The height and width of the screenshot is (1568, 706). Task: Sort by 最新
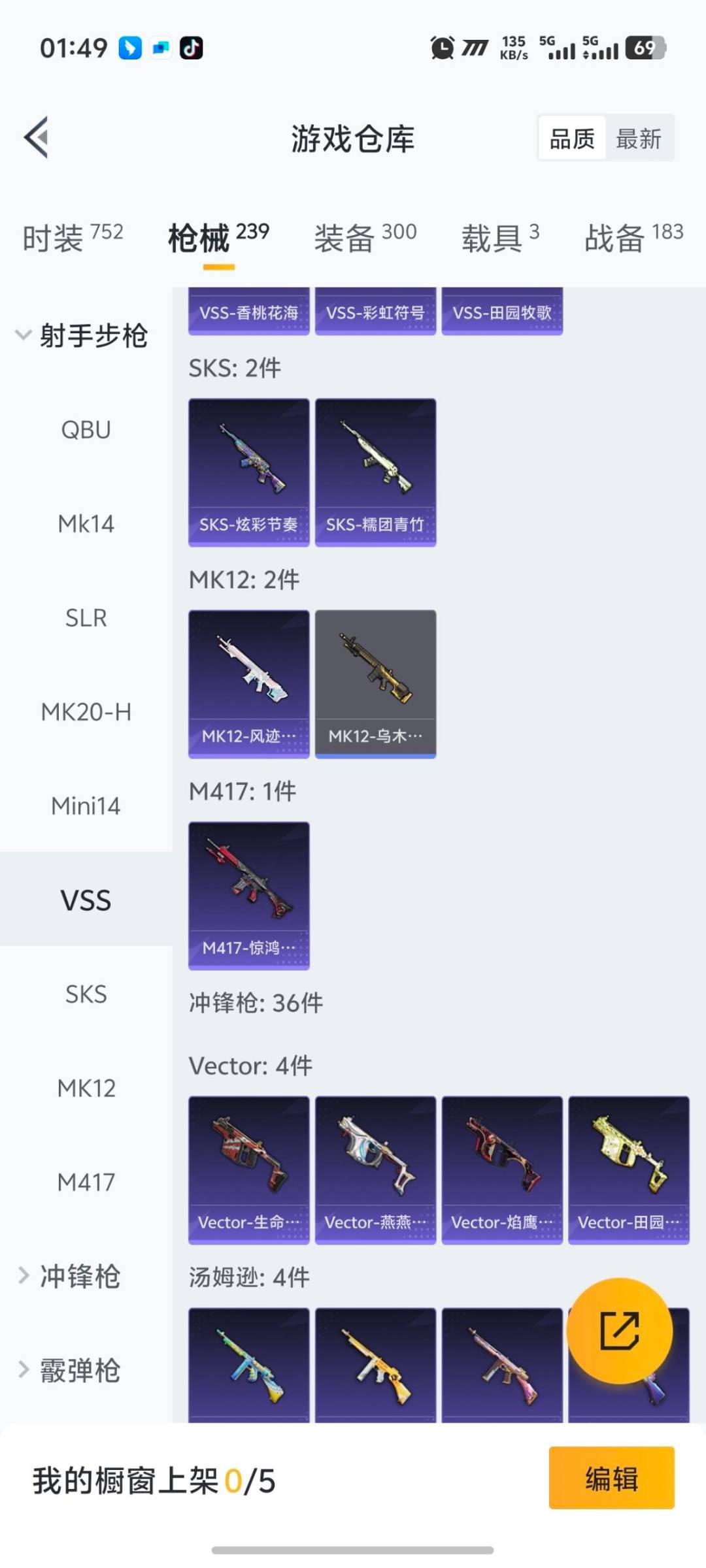click(638, 139)
